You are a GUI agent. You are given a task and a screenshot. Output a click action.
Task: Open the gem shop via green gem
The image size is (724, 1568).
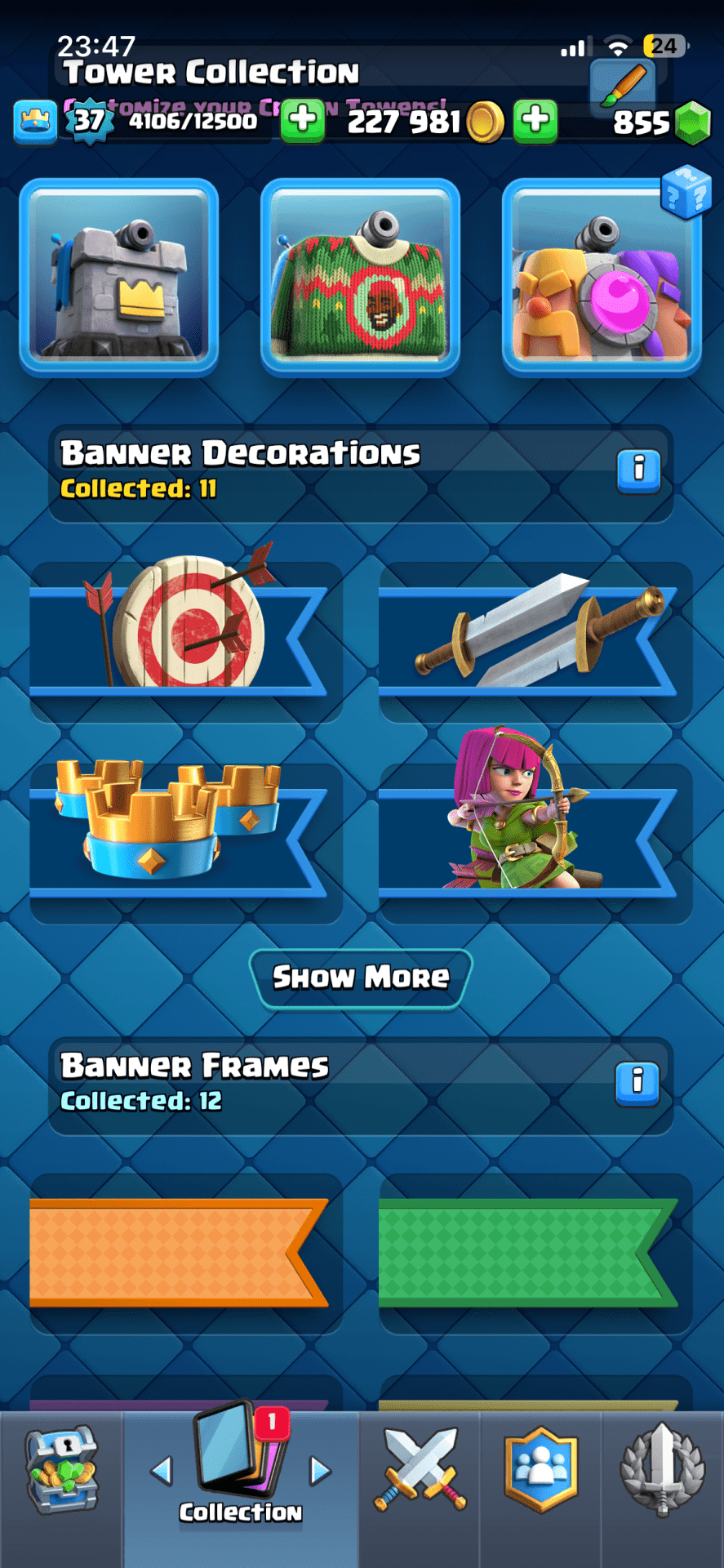(x=693, y=123)
